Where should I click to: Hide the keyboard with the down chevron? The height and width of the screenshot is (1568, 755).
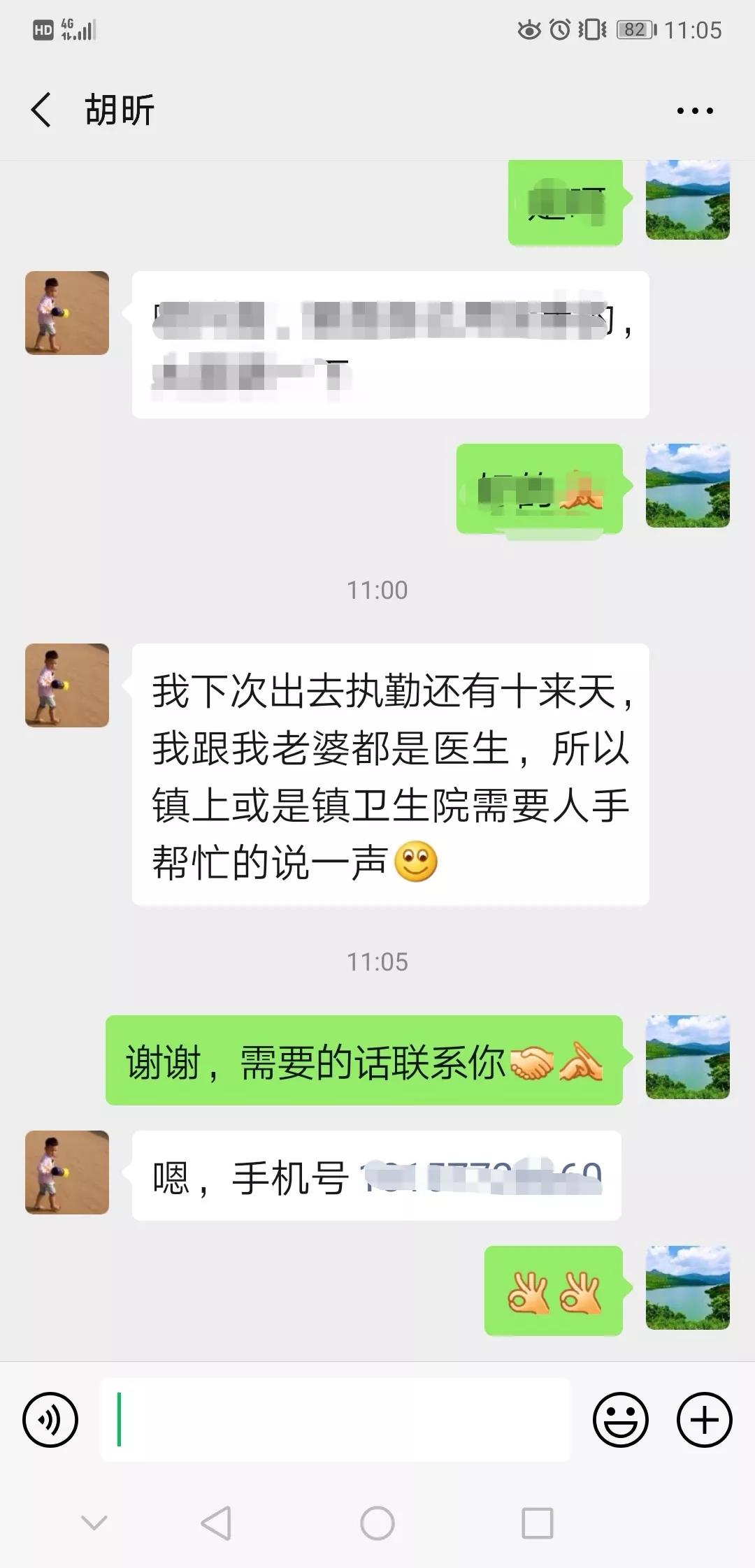point(94,1523)
